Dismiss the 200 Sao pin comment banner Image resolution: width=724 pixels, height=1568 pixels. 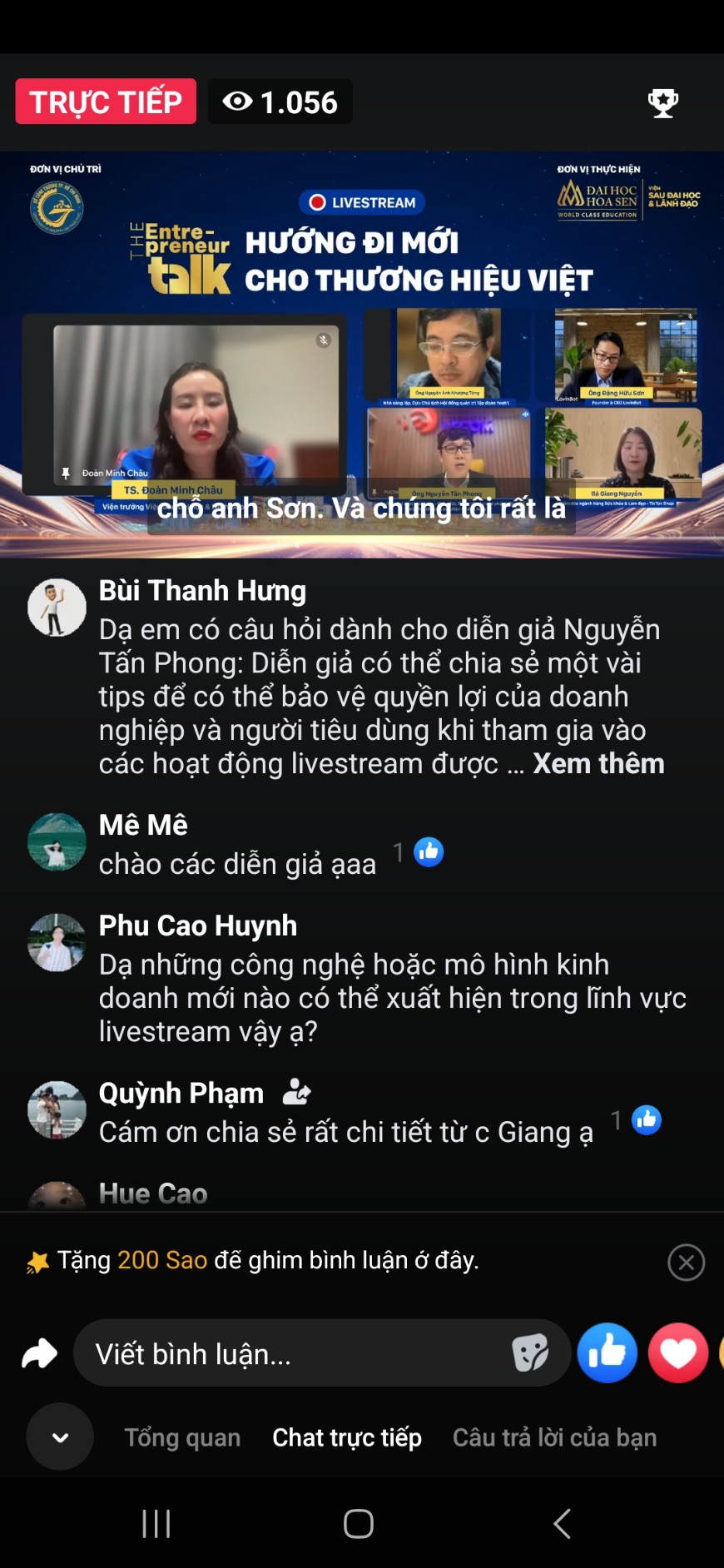point(686,1263)
